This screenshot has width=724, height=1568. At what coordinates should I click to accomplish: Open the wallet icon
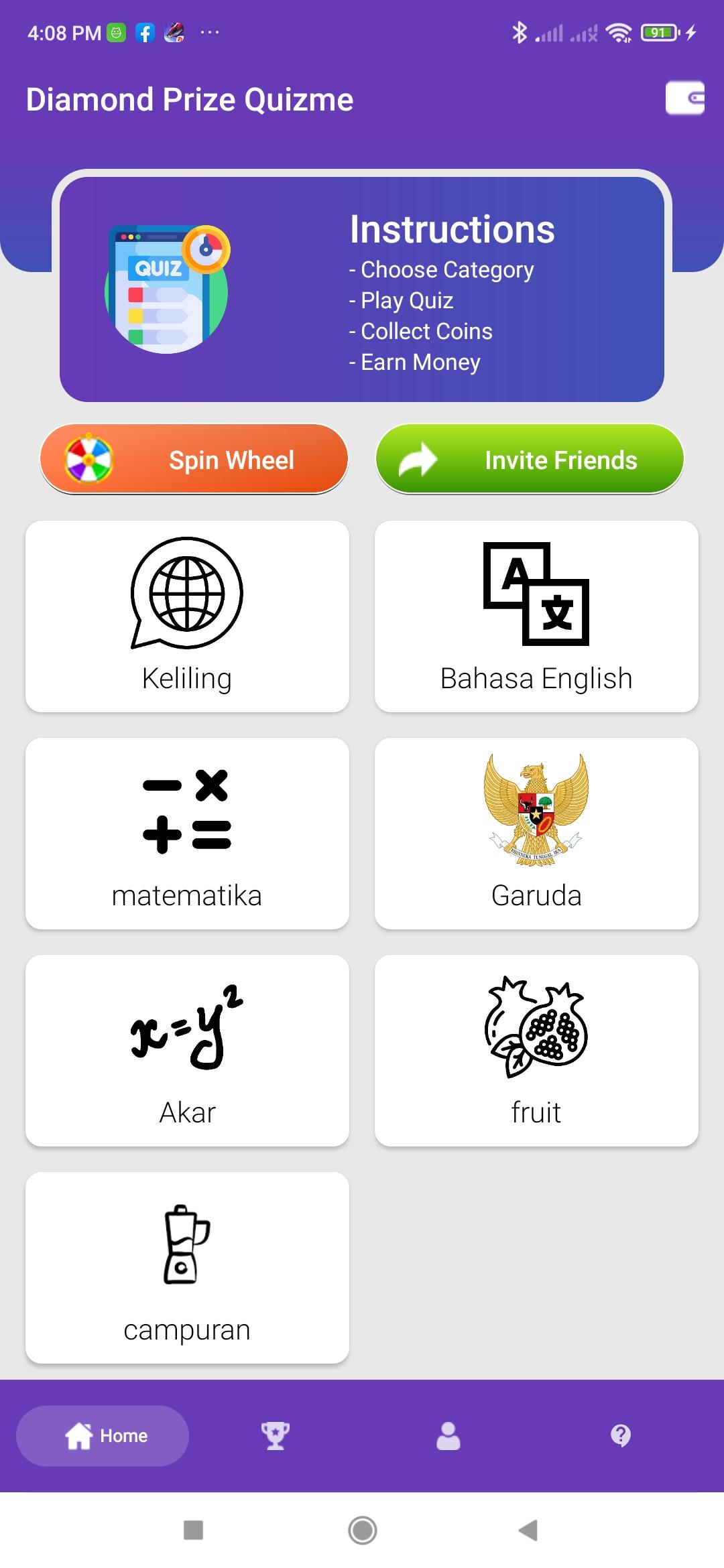685,99
